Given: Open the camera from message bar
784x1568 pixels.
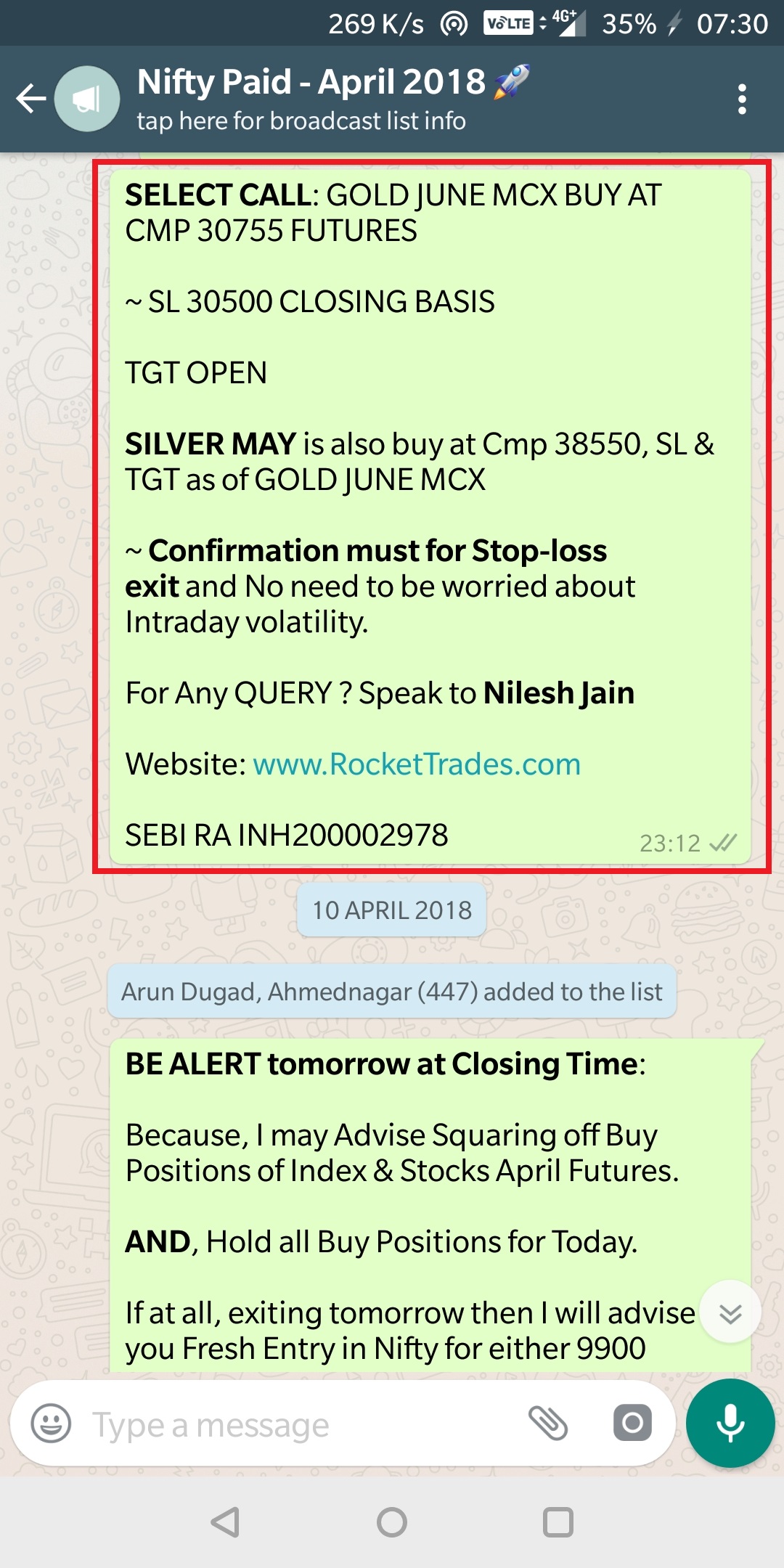Looking at the screenshot, I should (632, 1423).
